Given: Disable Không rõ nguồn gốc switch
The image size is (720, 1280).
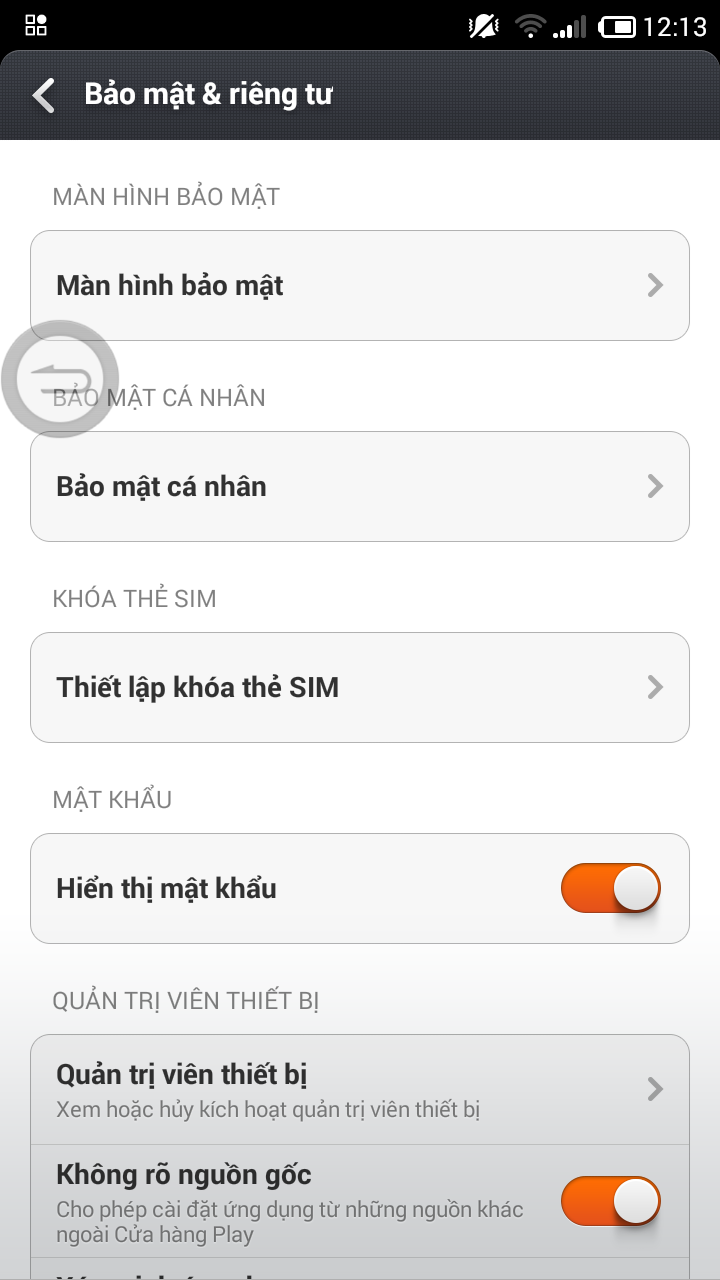Looking at the screenshot, I should pos(611,1202).
